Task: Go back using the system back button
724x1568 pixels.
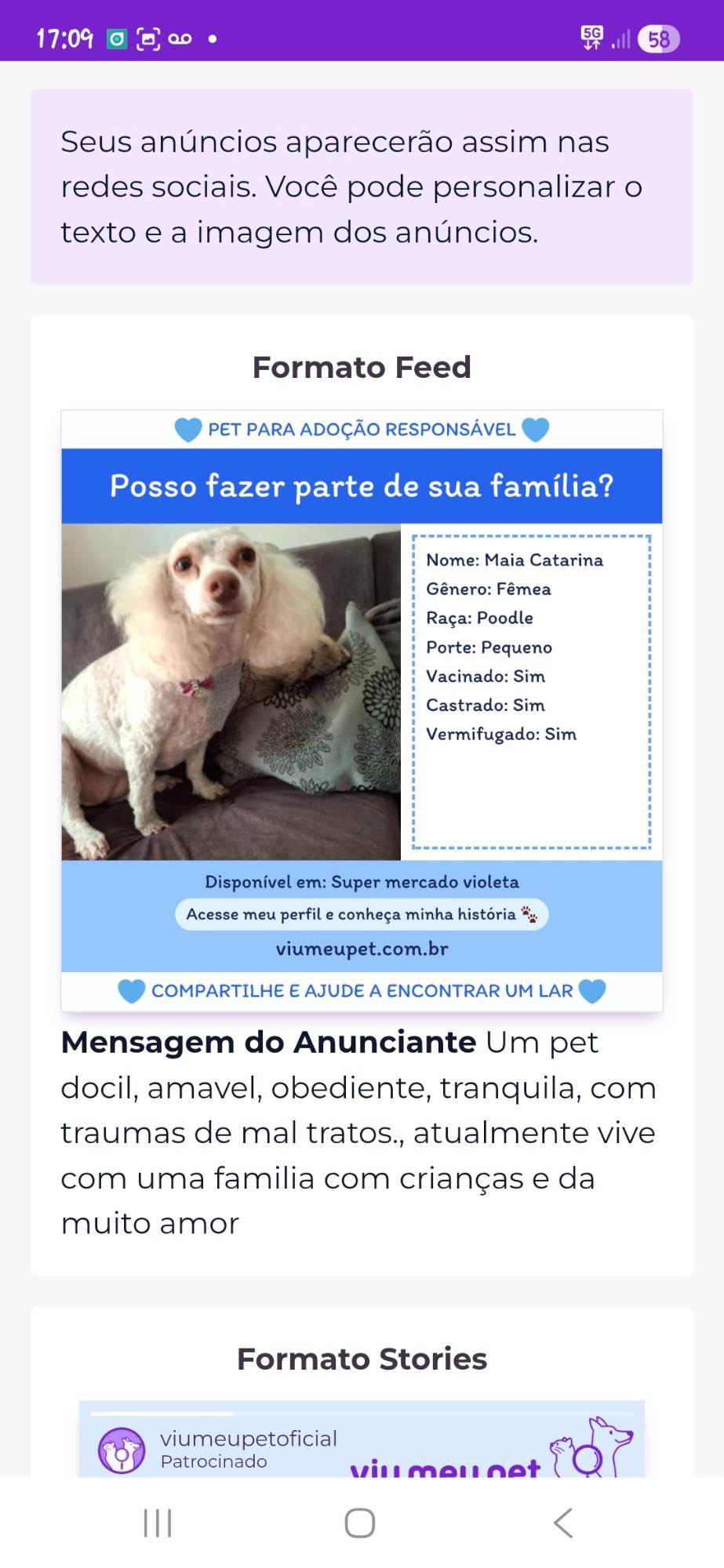Action: pos(562,1523)
